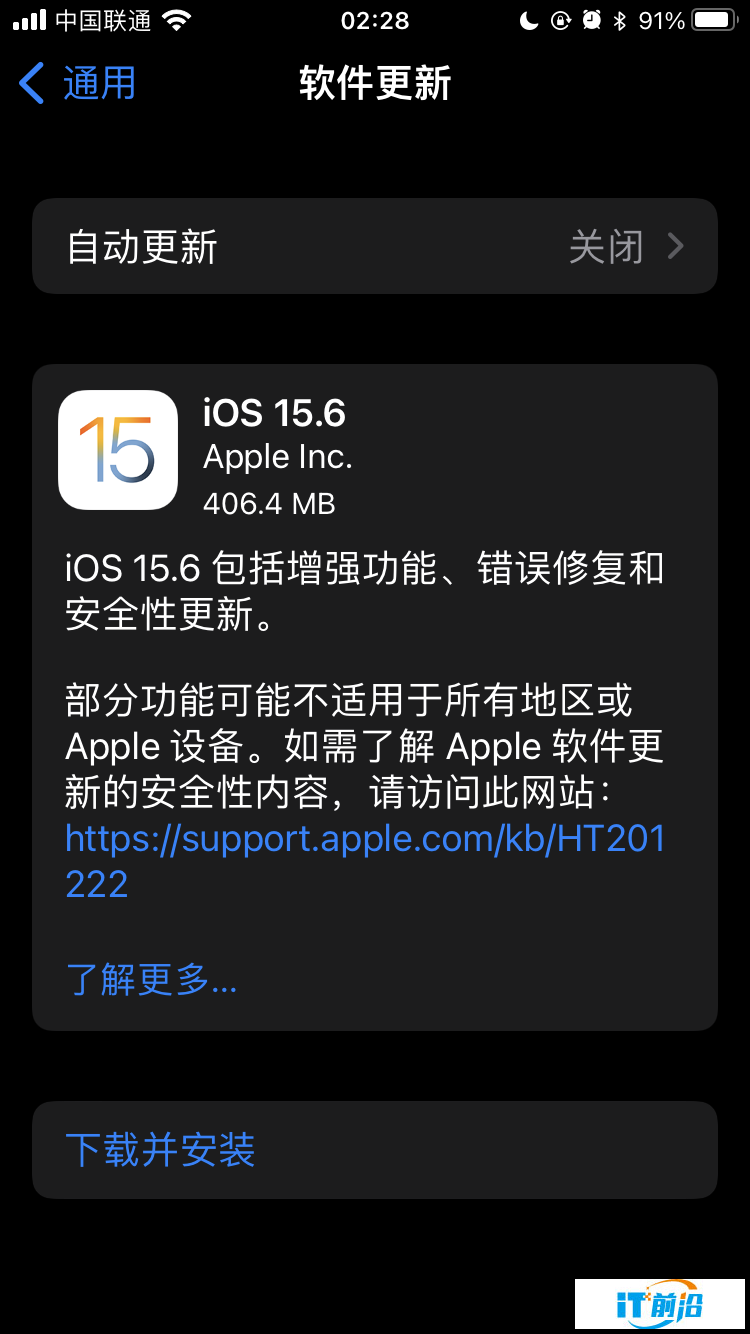Go back to 通用 settings
The height and width of the screenshot is (1334, 750).
(78, 83)
